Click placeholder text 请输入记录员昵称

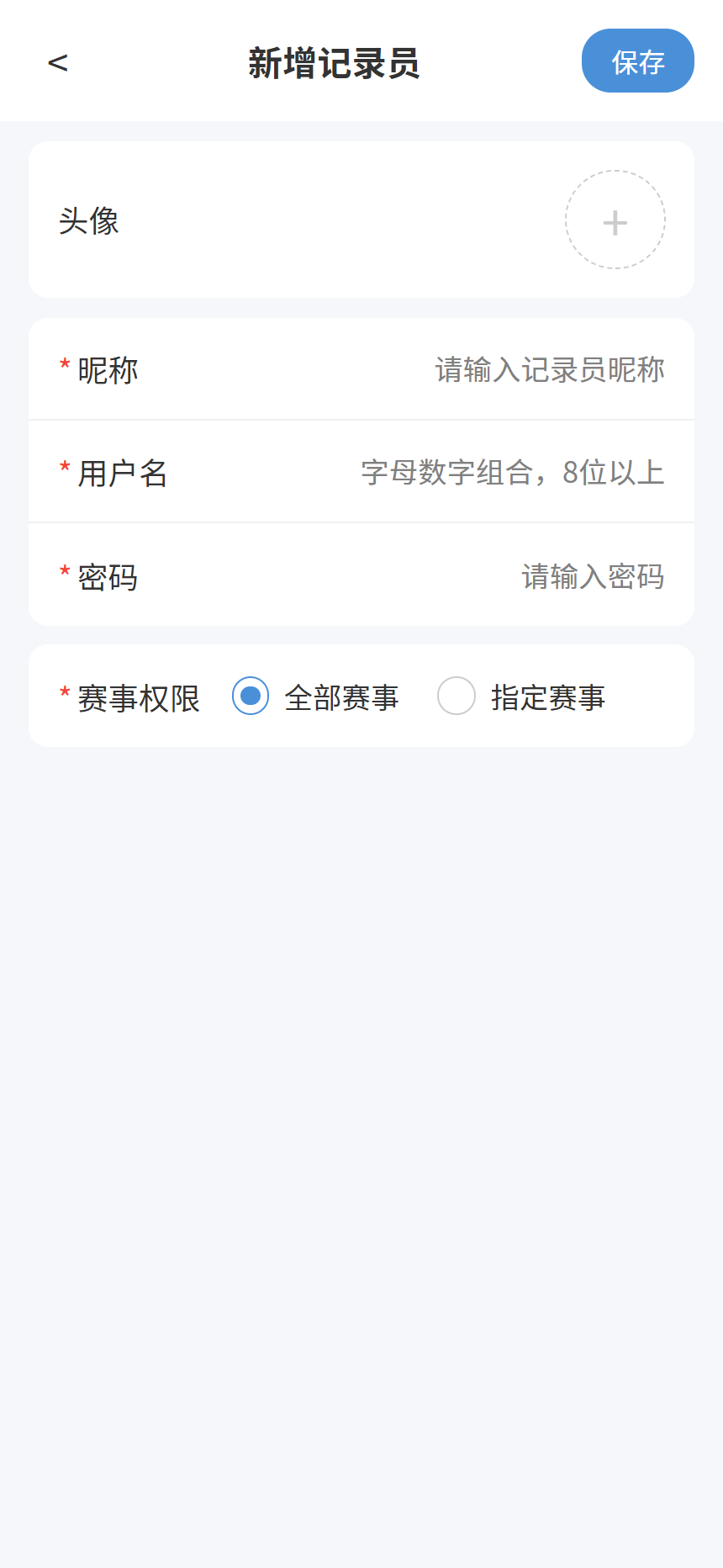click(x=551, y=369)
